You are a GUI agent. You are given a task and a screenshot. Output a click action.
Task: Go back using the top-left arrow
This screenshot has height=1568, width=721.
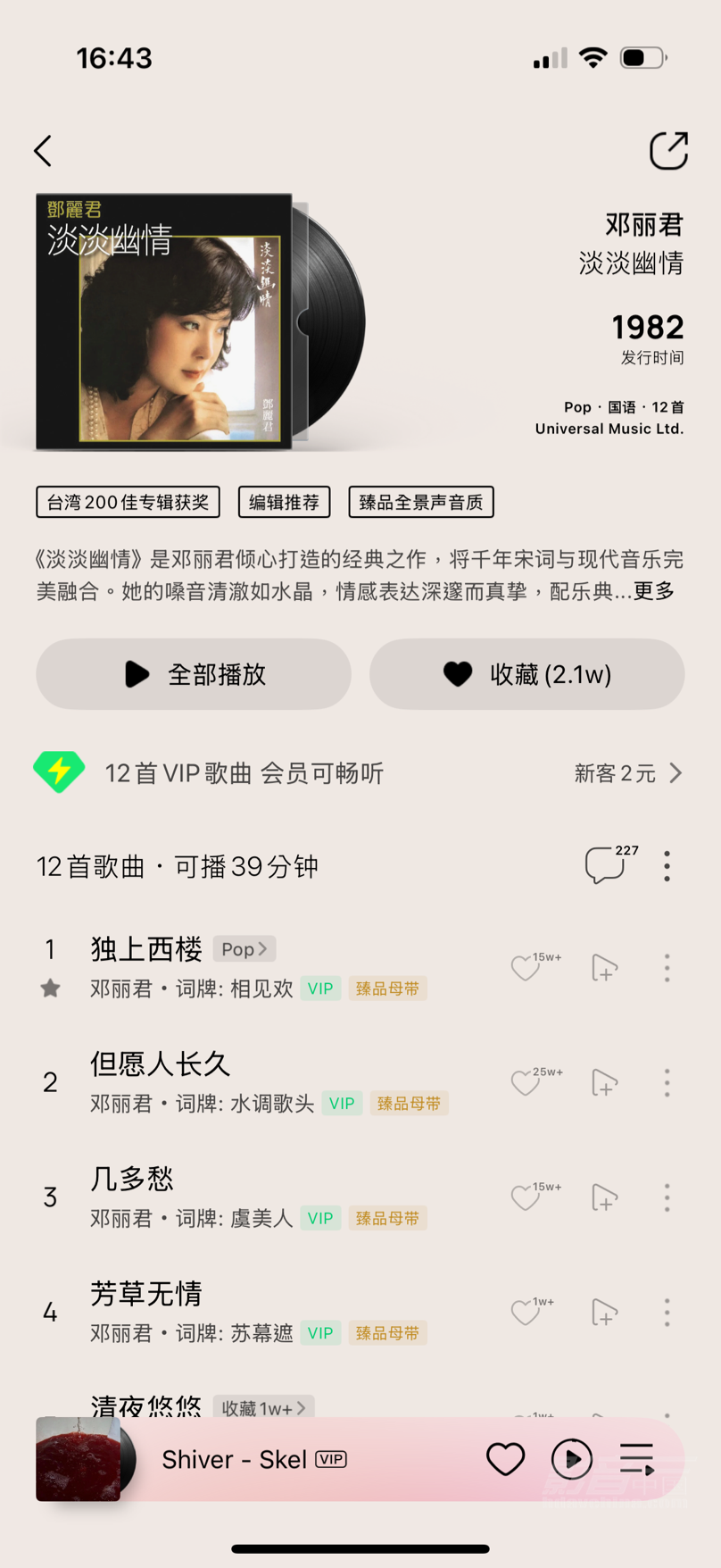[43, 151]
